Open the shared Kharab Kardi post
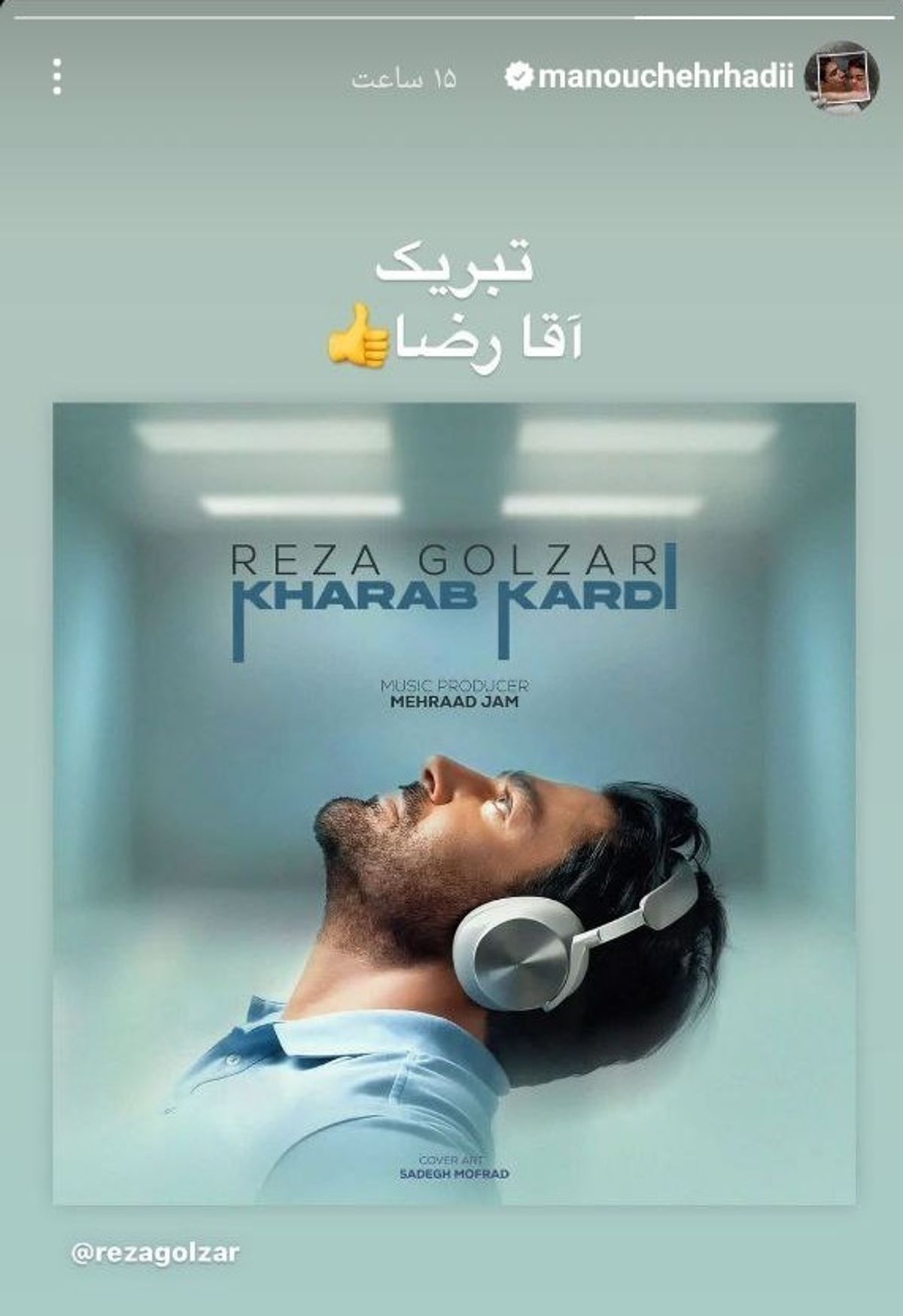 [x=454, y=804]
